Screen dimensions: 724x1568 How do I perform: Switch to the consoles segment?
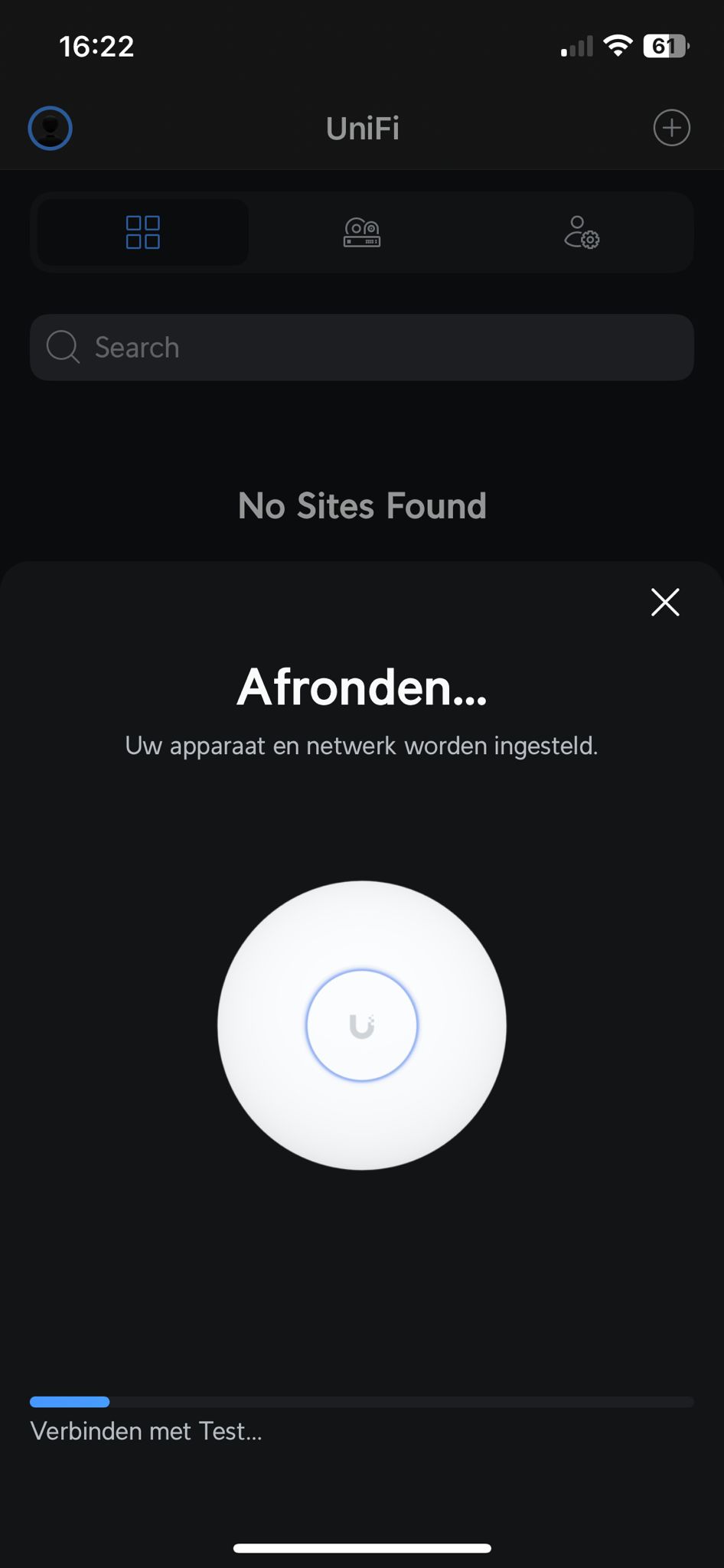[x=361, y=232]
